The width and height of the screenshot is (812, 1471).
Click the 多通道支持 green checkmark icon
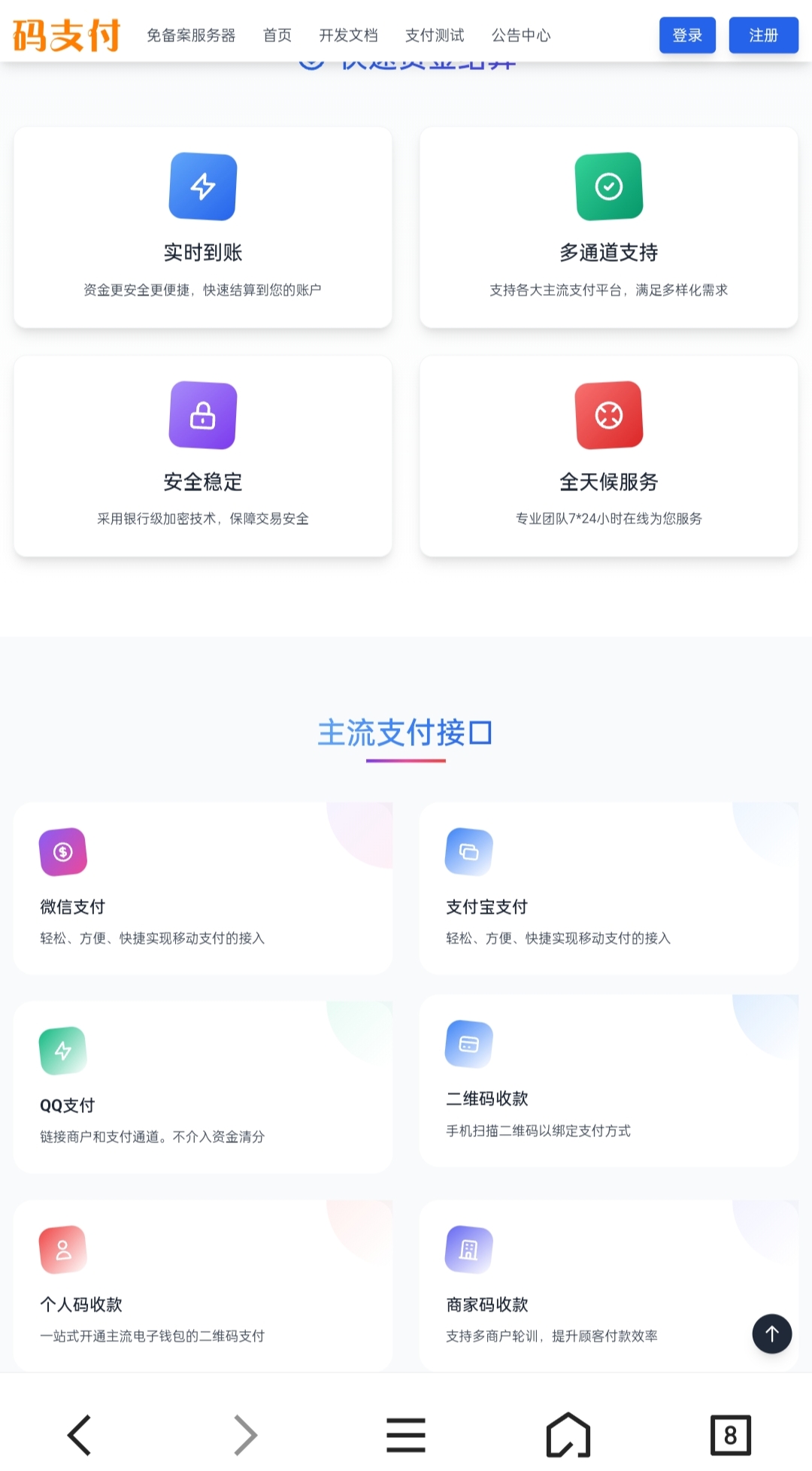tap(610, 187)
